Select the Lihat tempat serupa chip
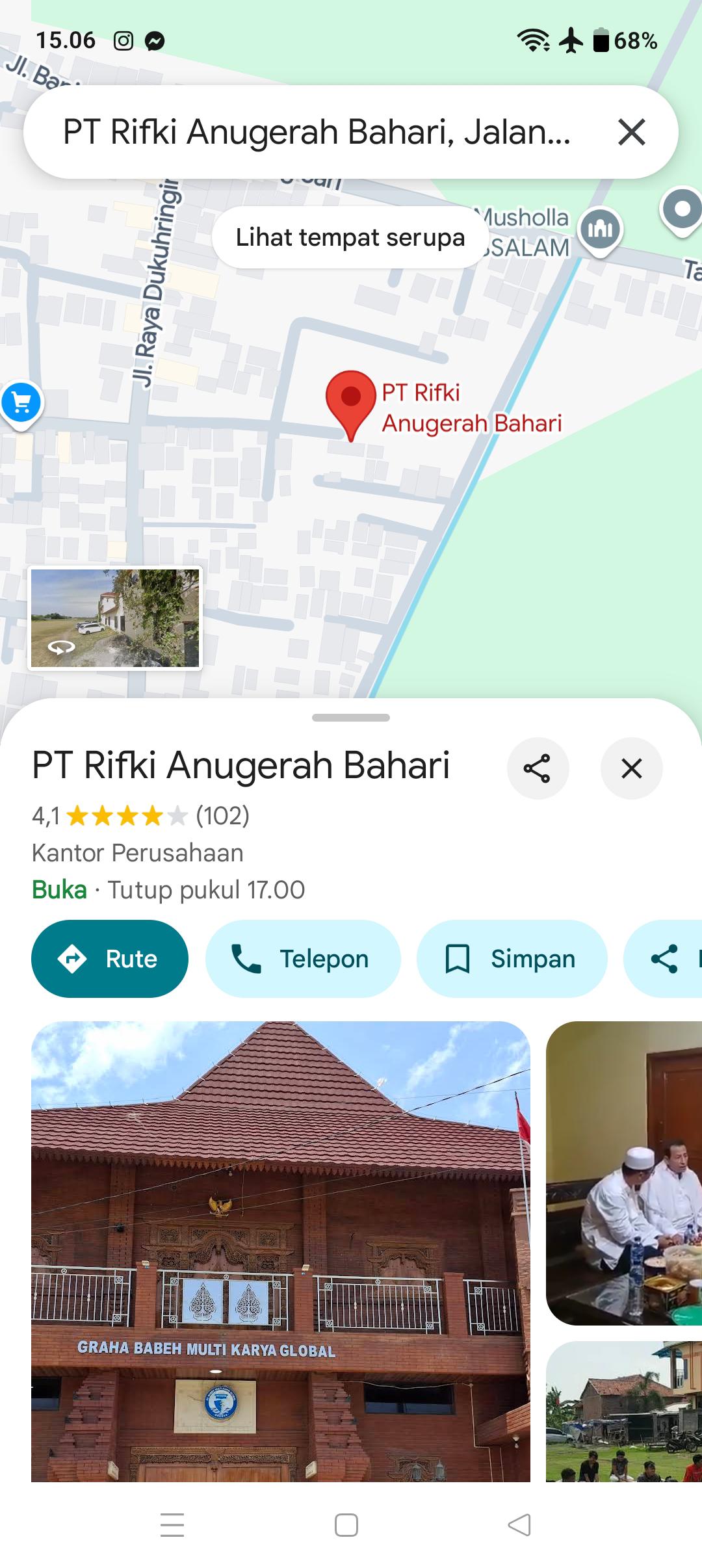 tap(350, 237)
